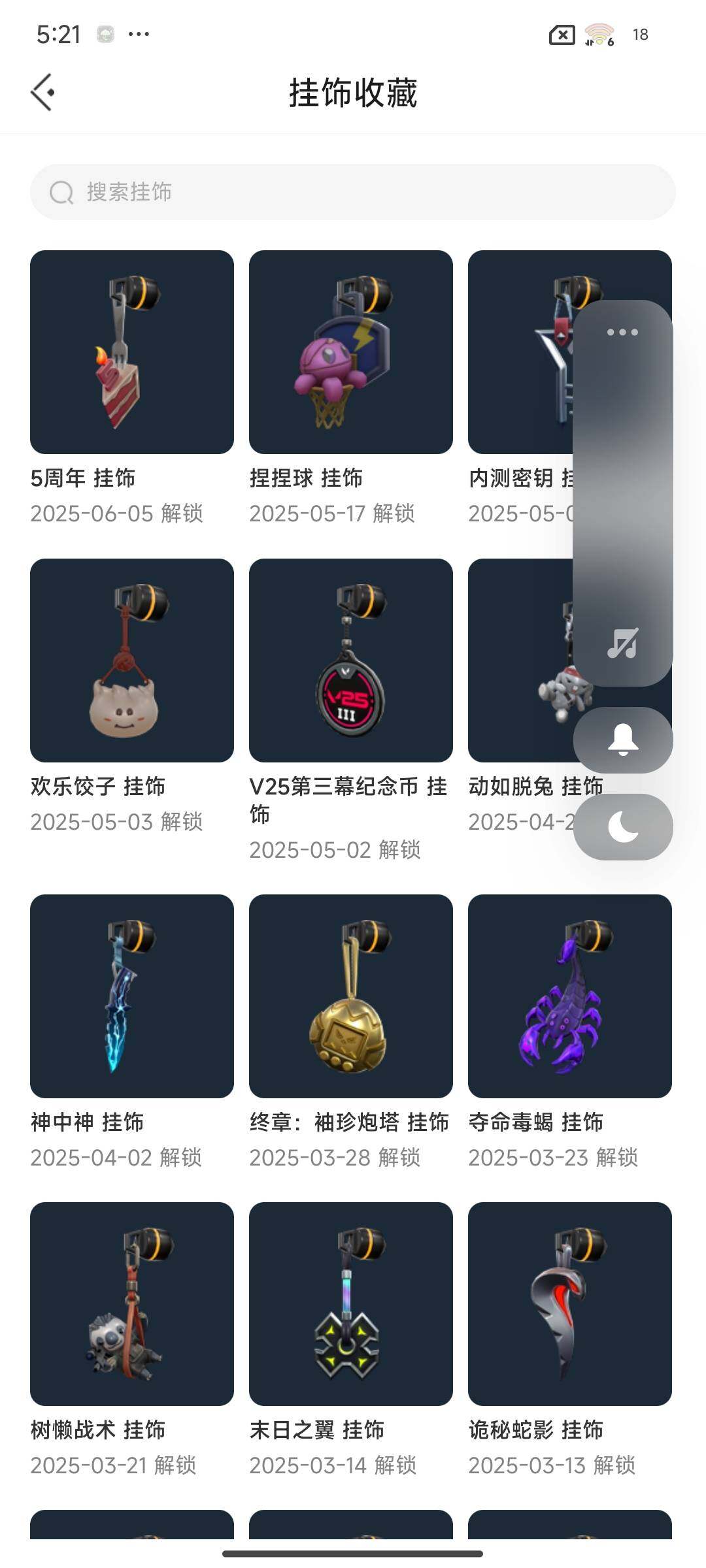The height and width of the screenshot is (1568, 706).
Task: Open the 捏捏球 挂饰 card
Action: [x=351, y=352]
